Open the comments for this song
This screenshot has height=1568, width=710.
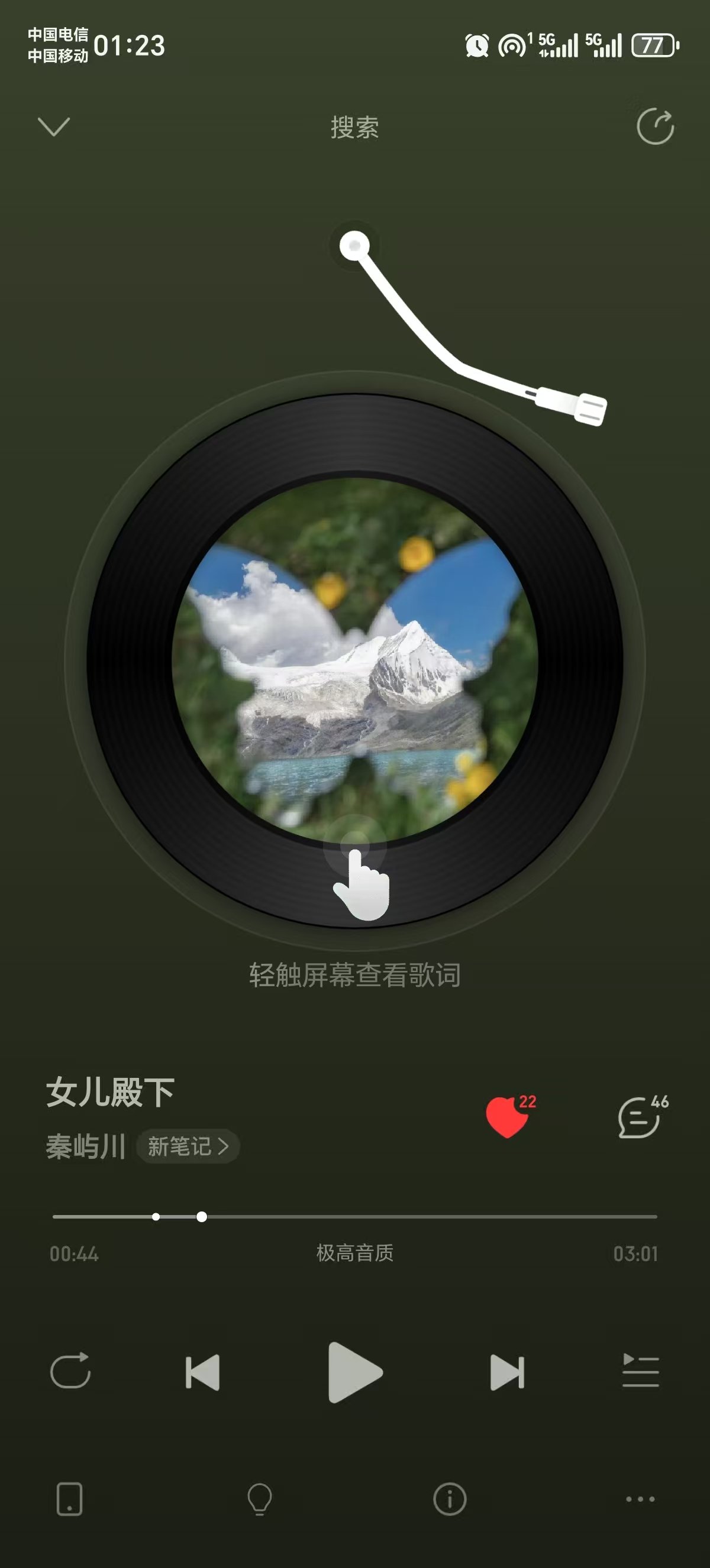[640, 1117]
